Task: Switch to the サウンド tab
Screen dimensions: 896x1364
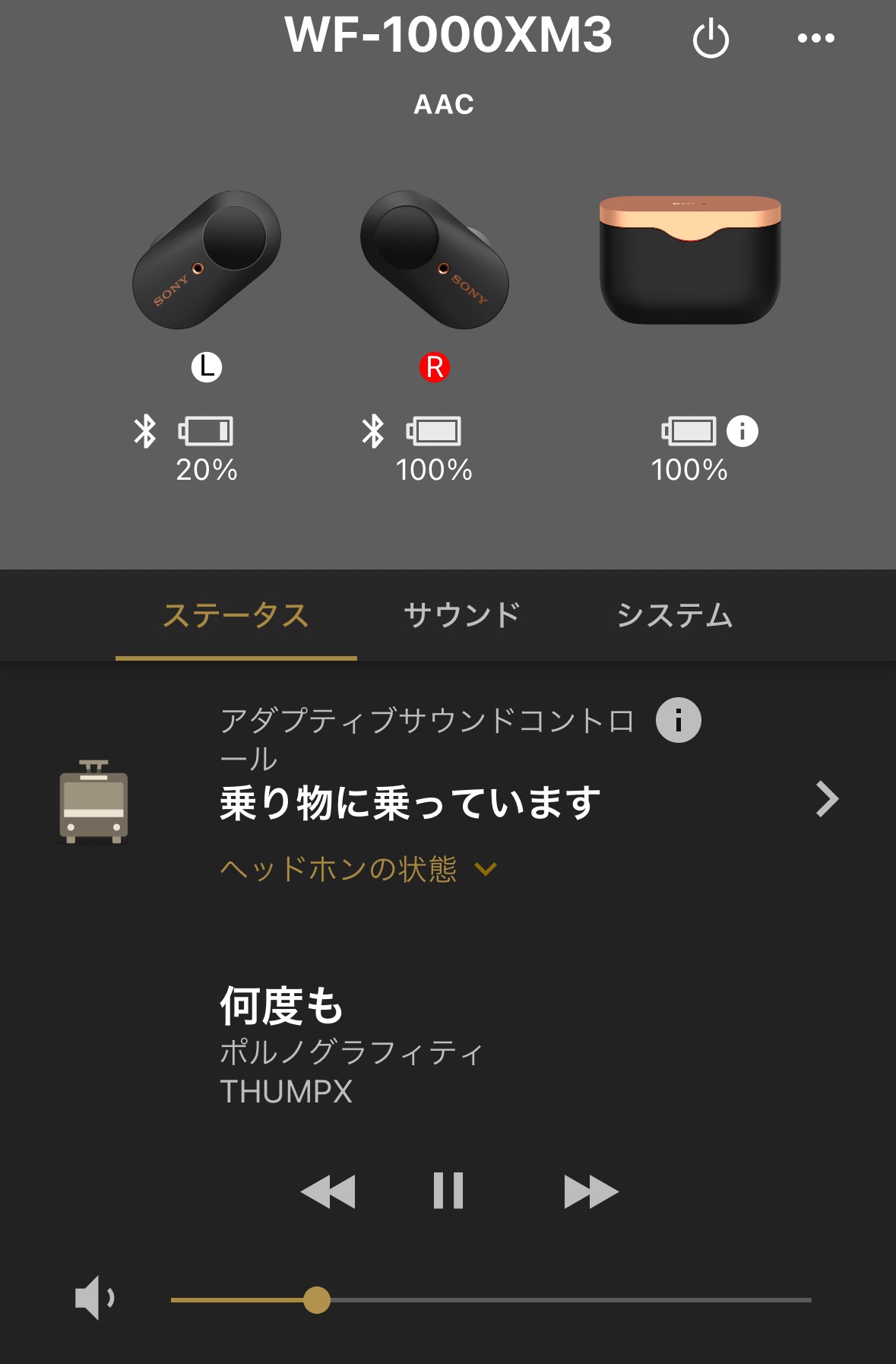Action: (462, 615)
